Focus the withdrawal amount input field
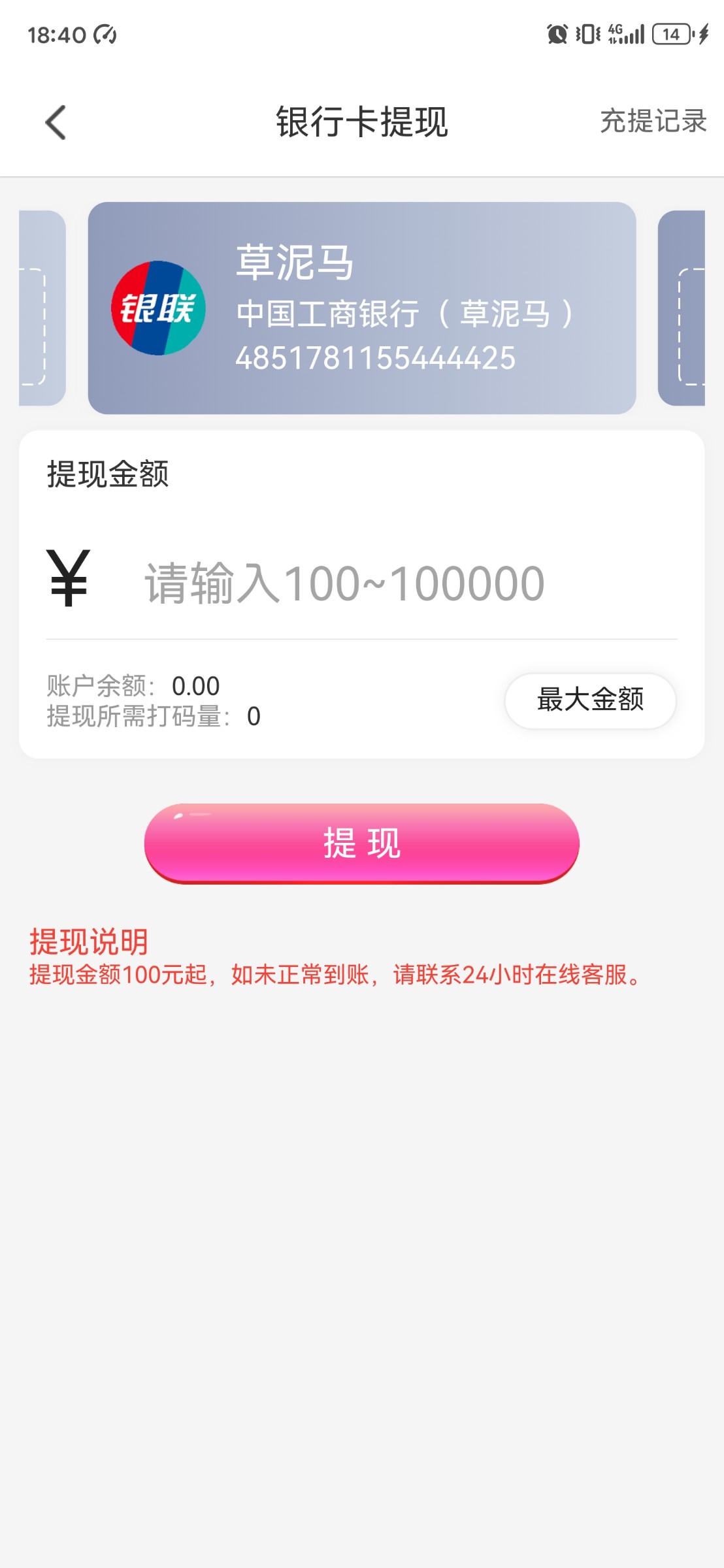724x1568 pixels. coord(392,583)
